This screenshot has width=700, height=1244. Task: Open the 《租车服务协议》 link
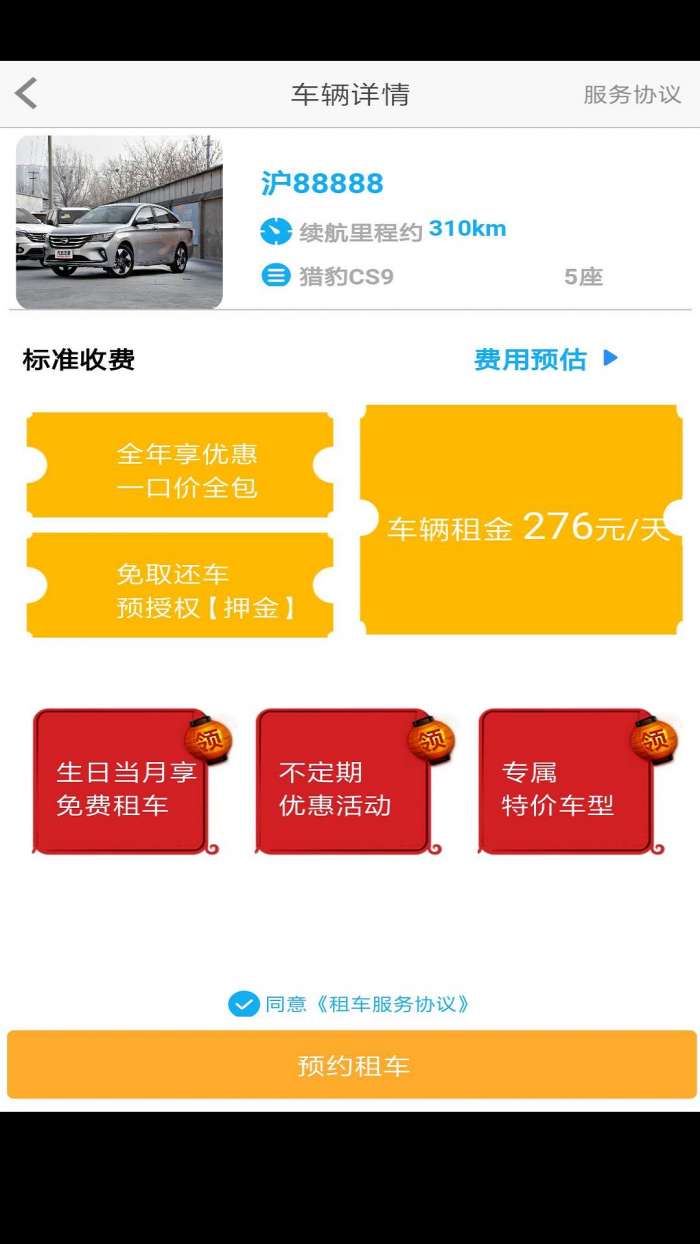point(392,1004)
